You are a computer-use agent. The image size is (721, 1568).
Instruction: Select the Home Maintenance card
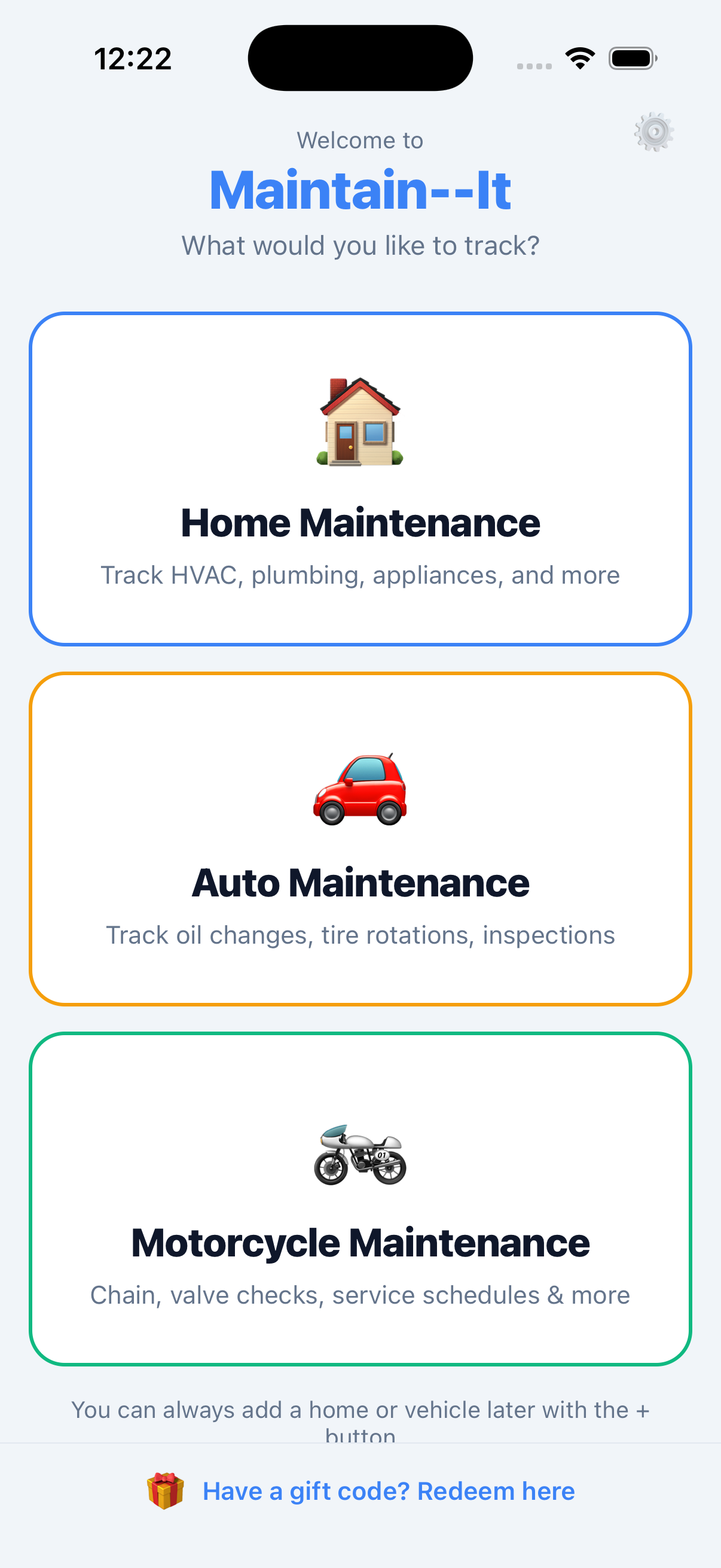[x=360, y=479]
